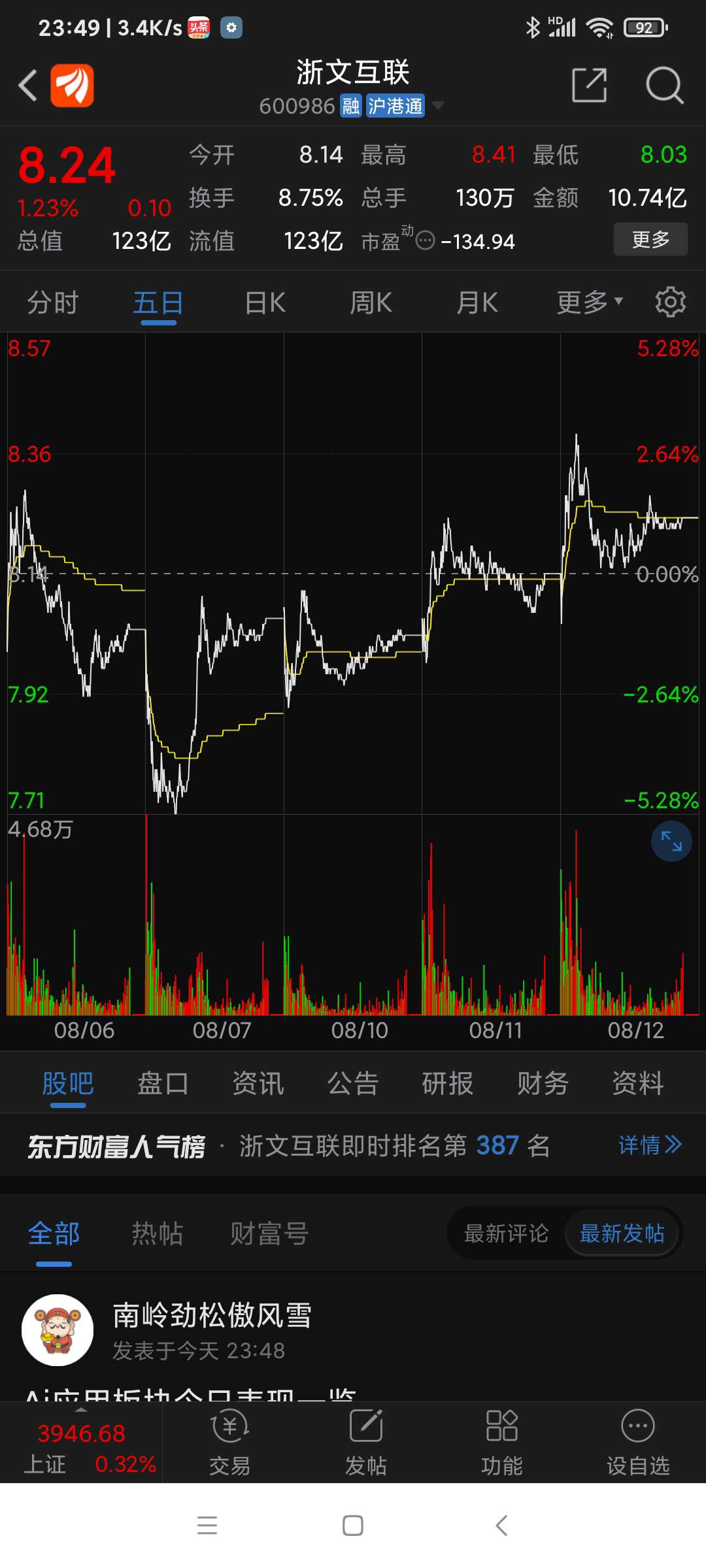Open chart settings gear icon
Screen dimensions: 706x1568
(x=671, y=302)
